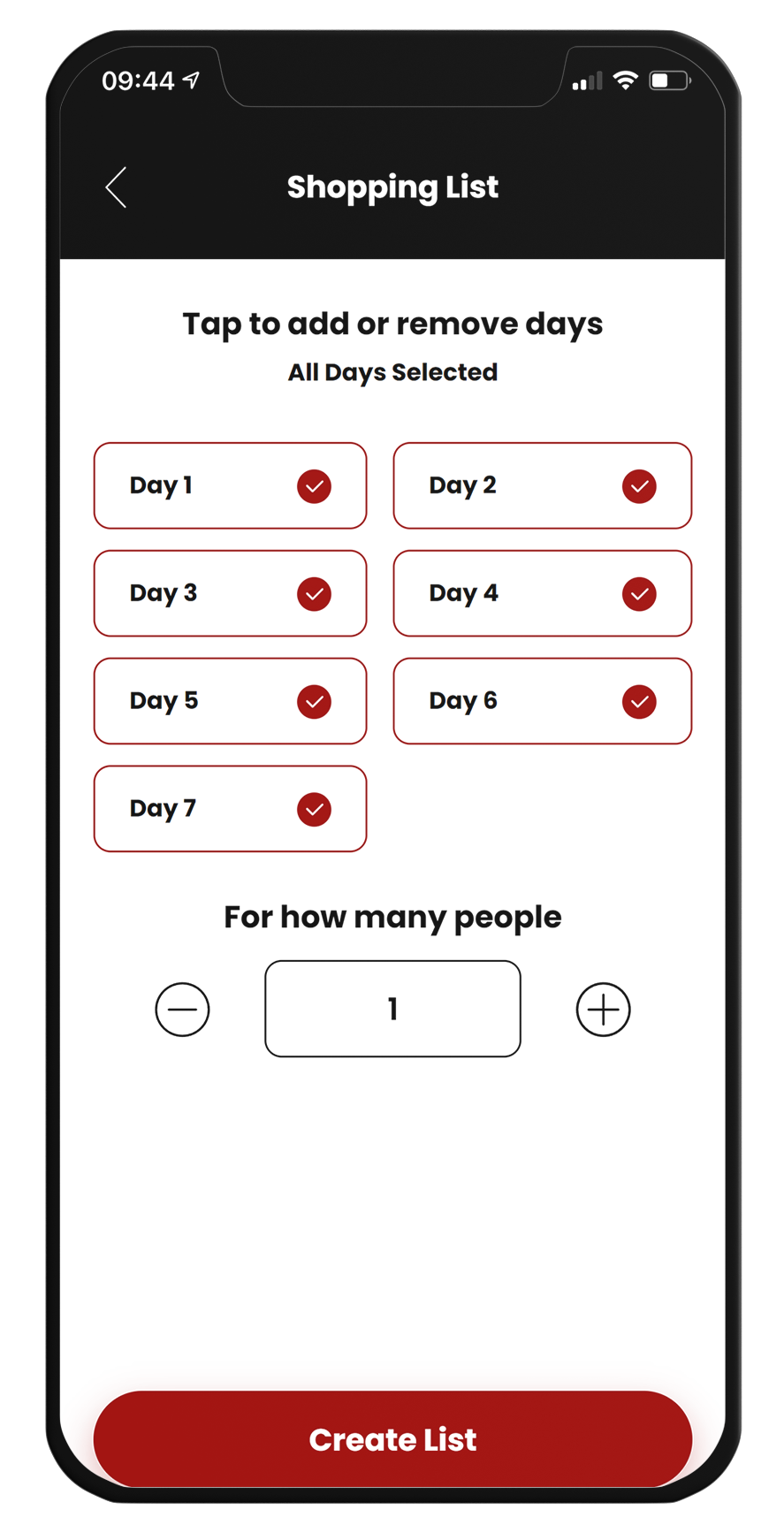Toggle Day 7 off
Screen dimensions: 784x1533
pos(230,809)
